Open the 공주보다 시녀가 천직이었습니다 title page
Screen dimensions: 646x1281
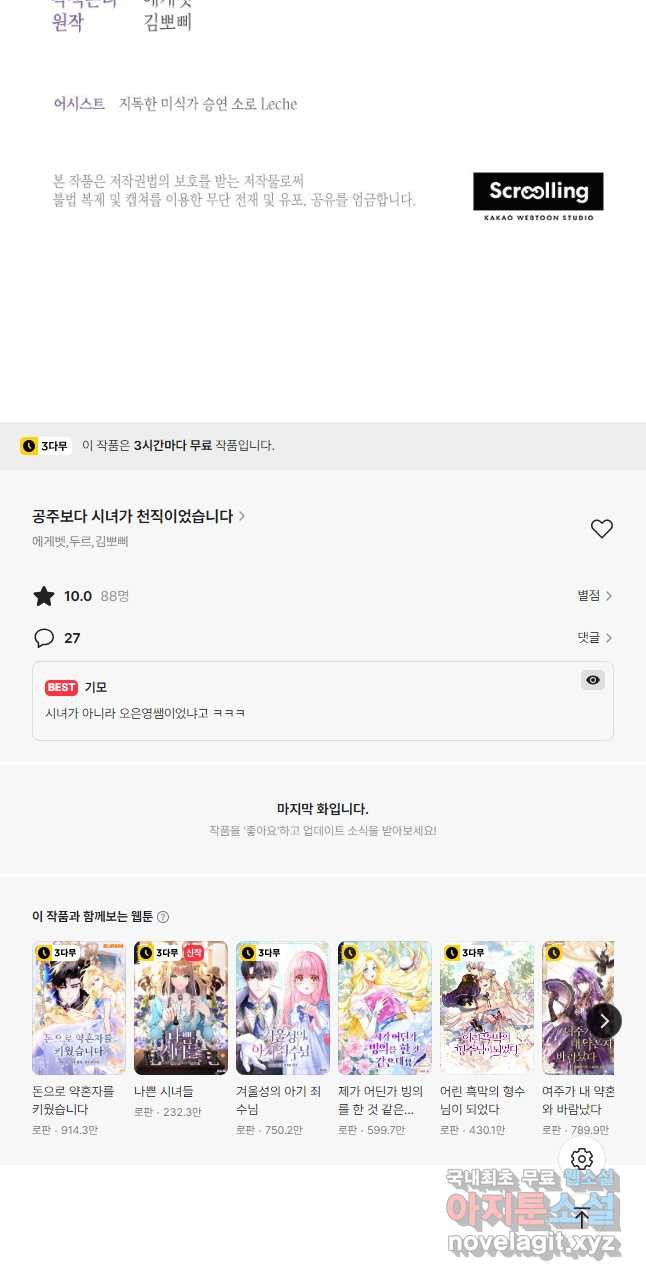138,516
